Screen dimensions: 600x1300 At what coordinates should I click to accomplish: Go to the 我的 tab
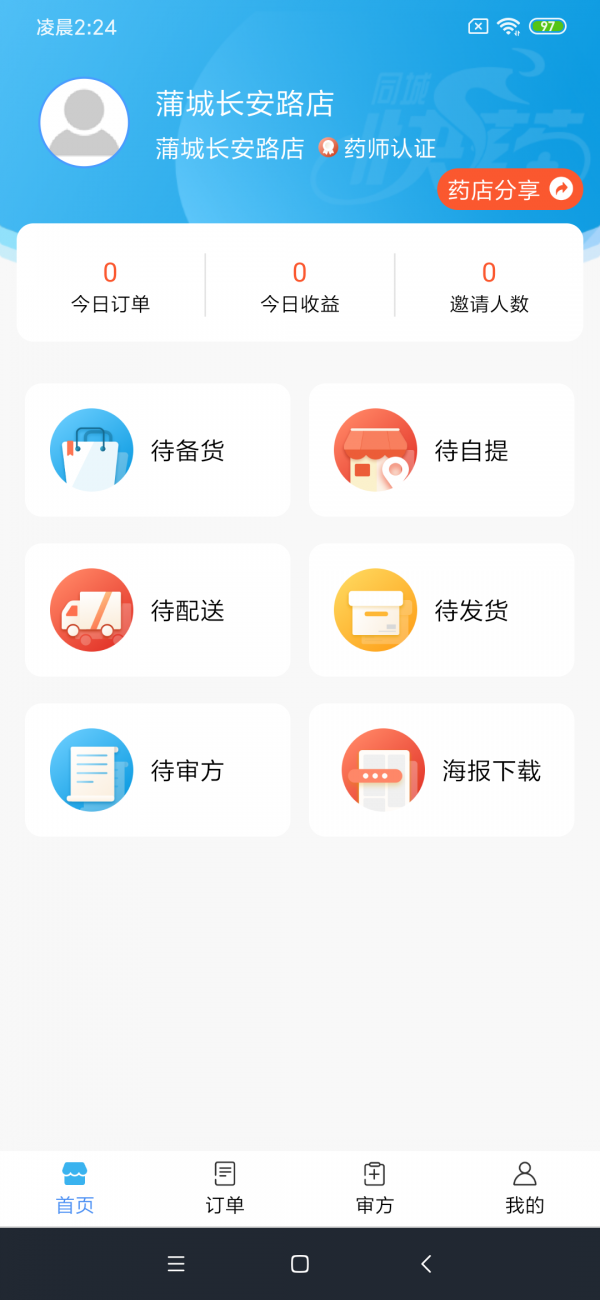(525, 1188)
